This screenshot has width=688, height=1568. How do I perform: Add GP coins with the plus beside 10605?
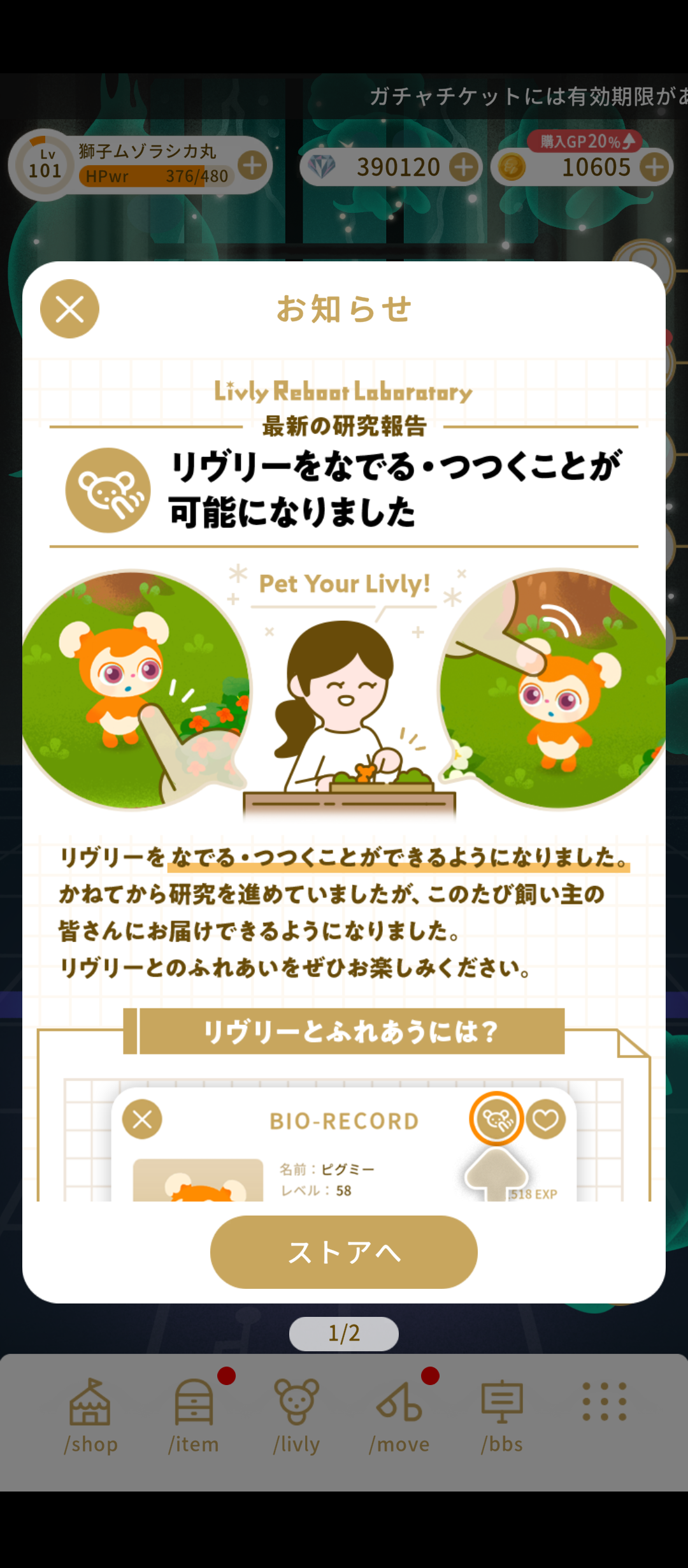[655, 167]
